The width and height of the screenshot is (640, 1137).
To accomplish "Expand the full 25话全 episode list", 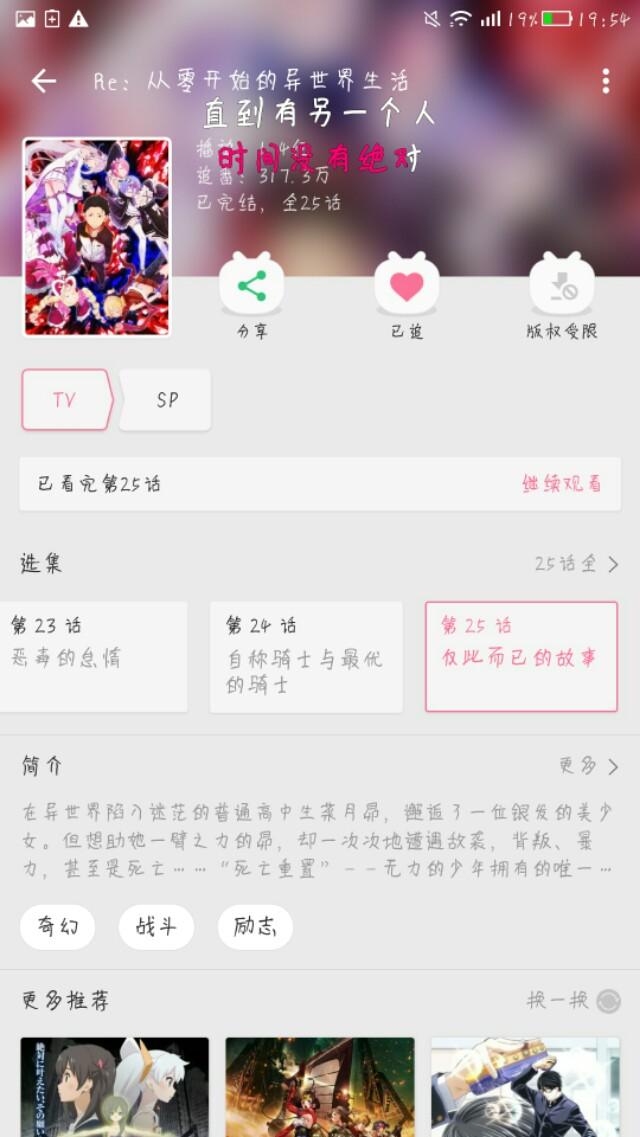I will [576, 564].
